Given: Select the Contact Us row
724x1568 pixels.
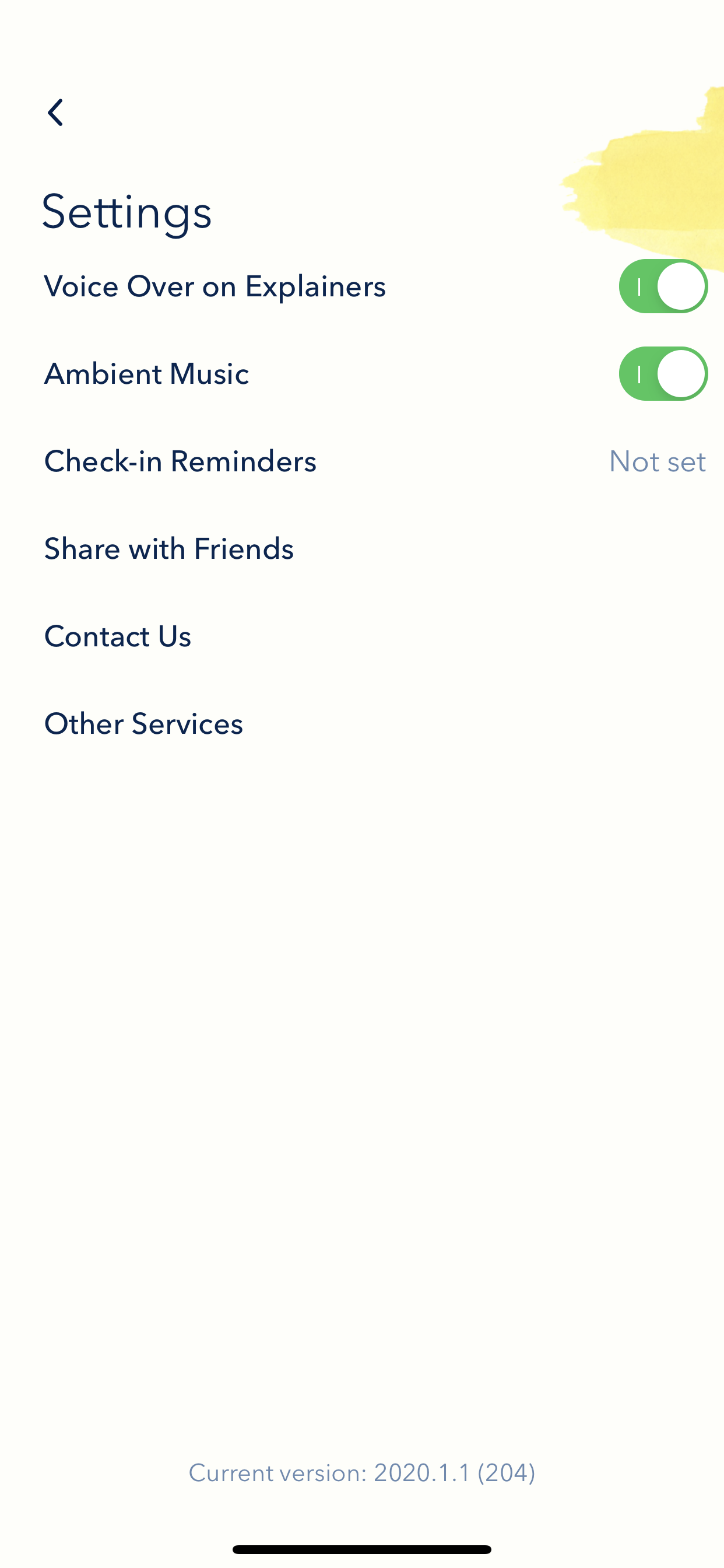Looking at the screenshot, I should coord(375,636).
